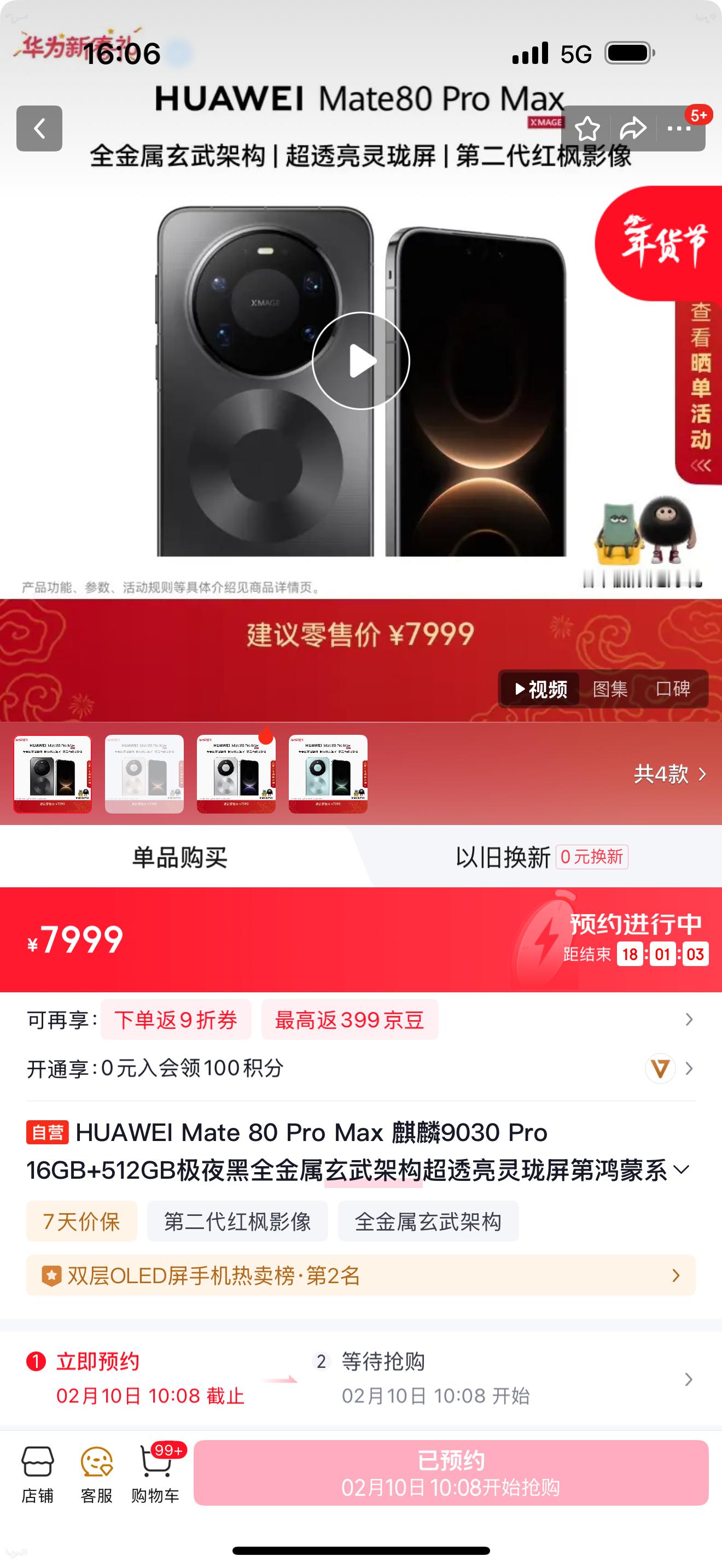The image size is (722, 1568).
Task: Switch to the 图集 image gallery tab
Action: [610, 688]
